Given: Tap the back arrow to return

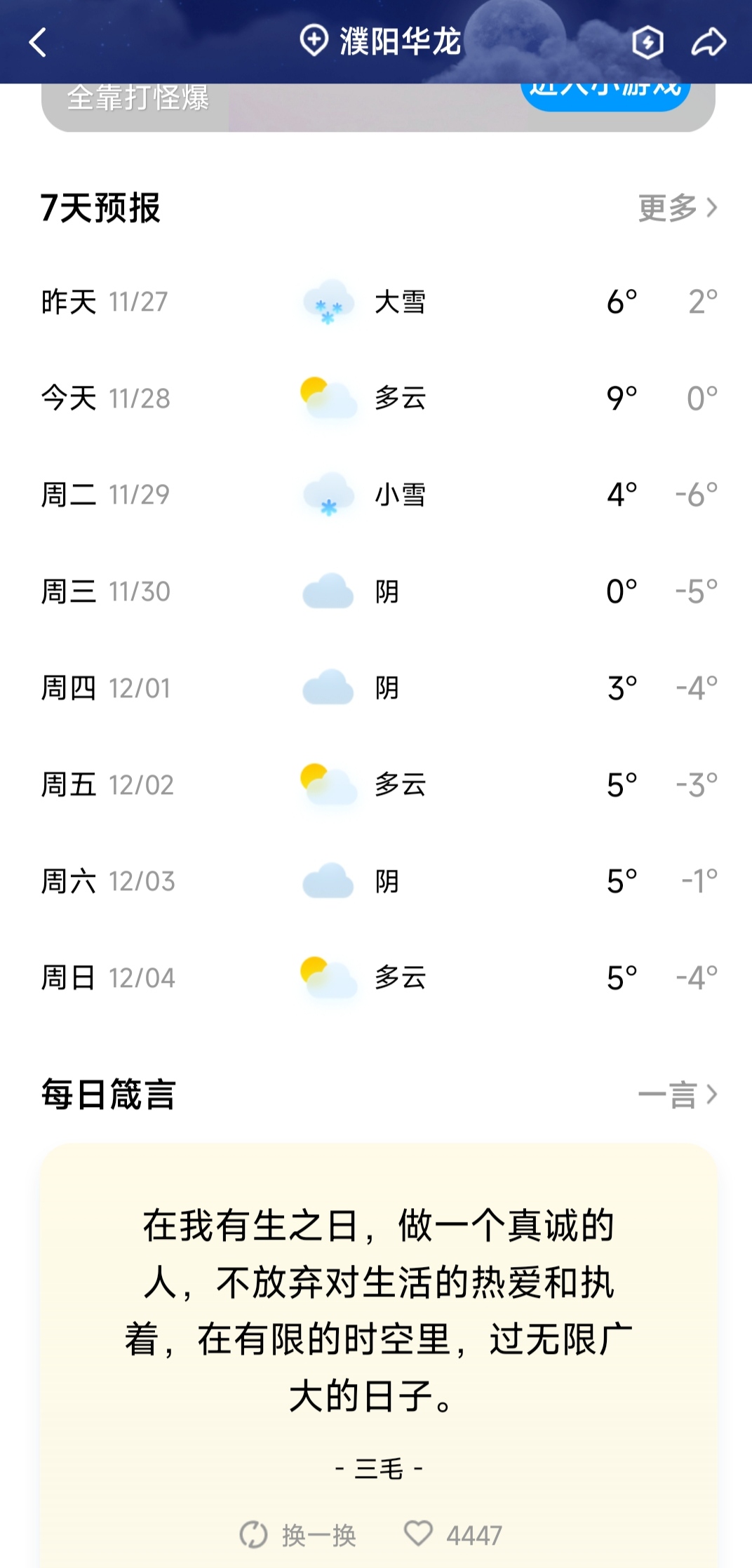Looking at the screenshot, I should pos(37,42).
